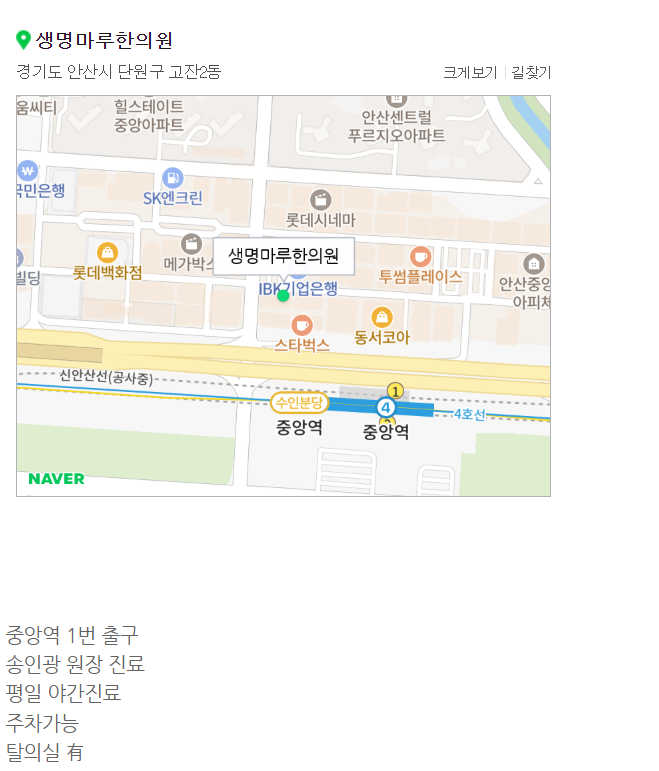Open the 크게보기 larger map link
This screenshot has height=771, width=659.
pyautogui.click(x=470, y=72)
